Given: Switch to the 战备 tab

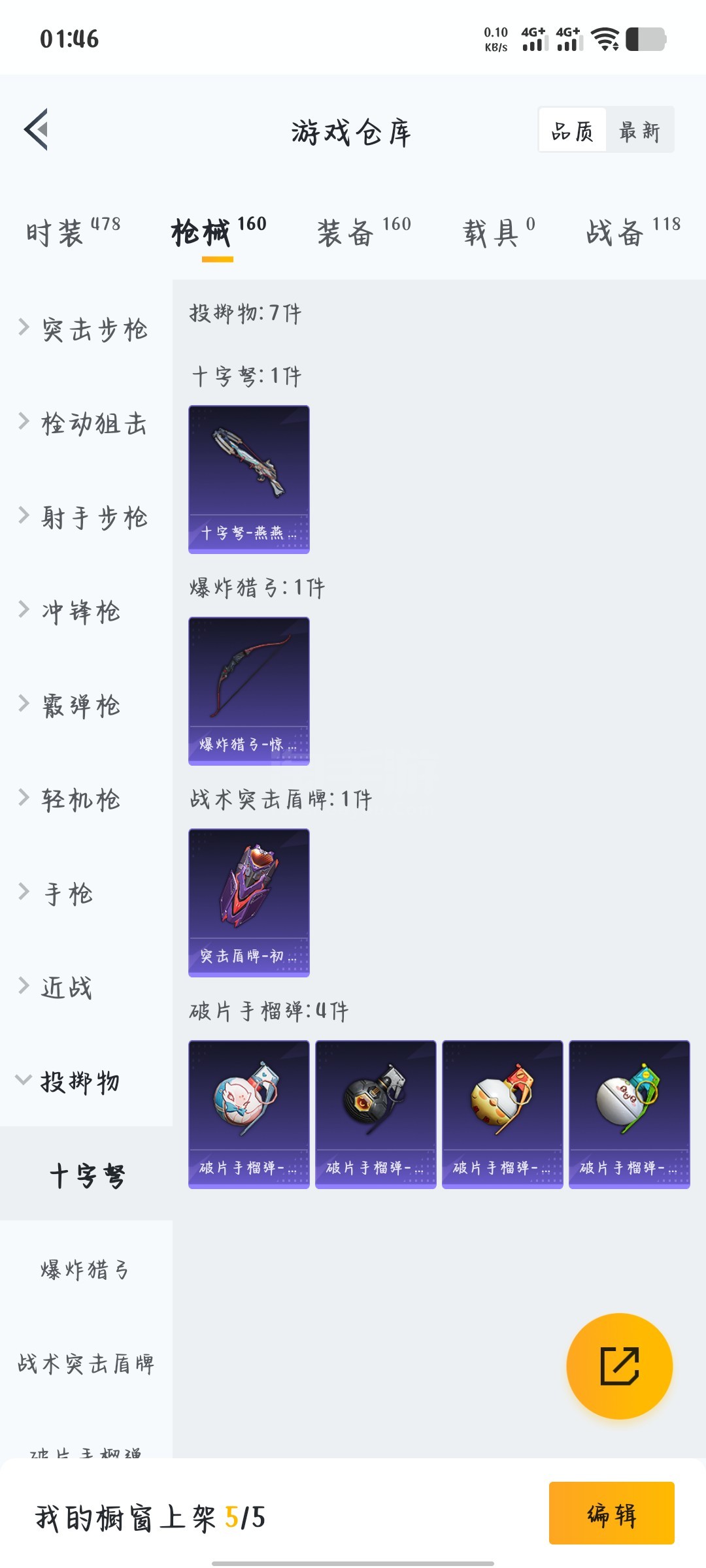Looking at the screenshot, I should (633, 233).
